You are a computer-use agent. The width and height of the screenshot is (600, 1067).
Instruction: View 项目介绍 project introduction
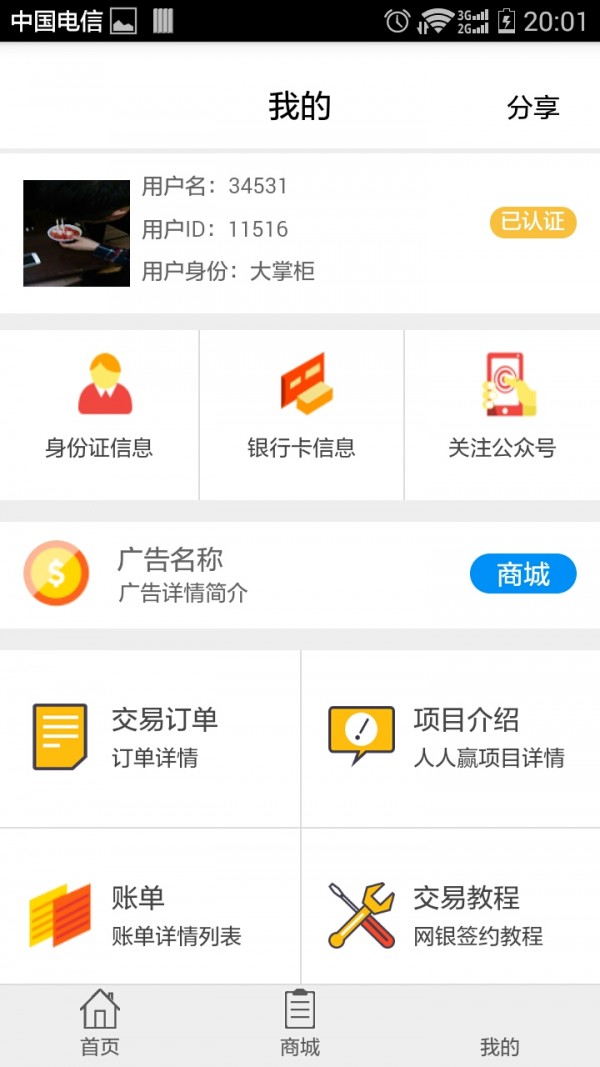coord(450,738)
